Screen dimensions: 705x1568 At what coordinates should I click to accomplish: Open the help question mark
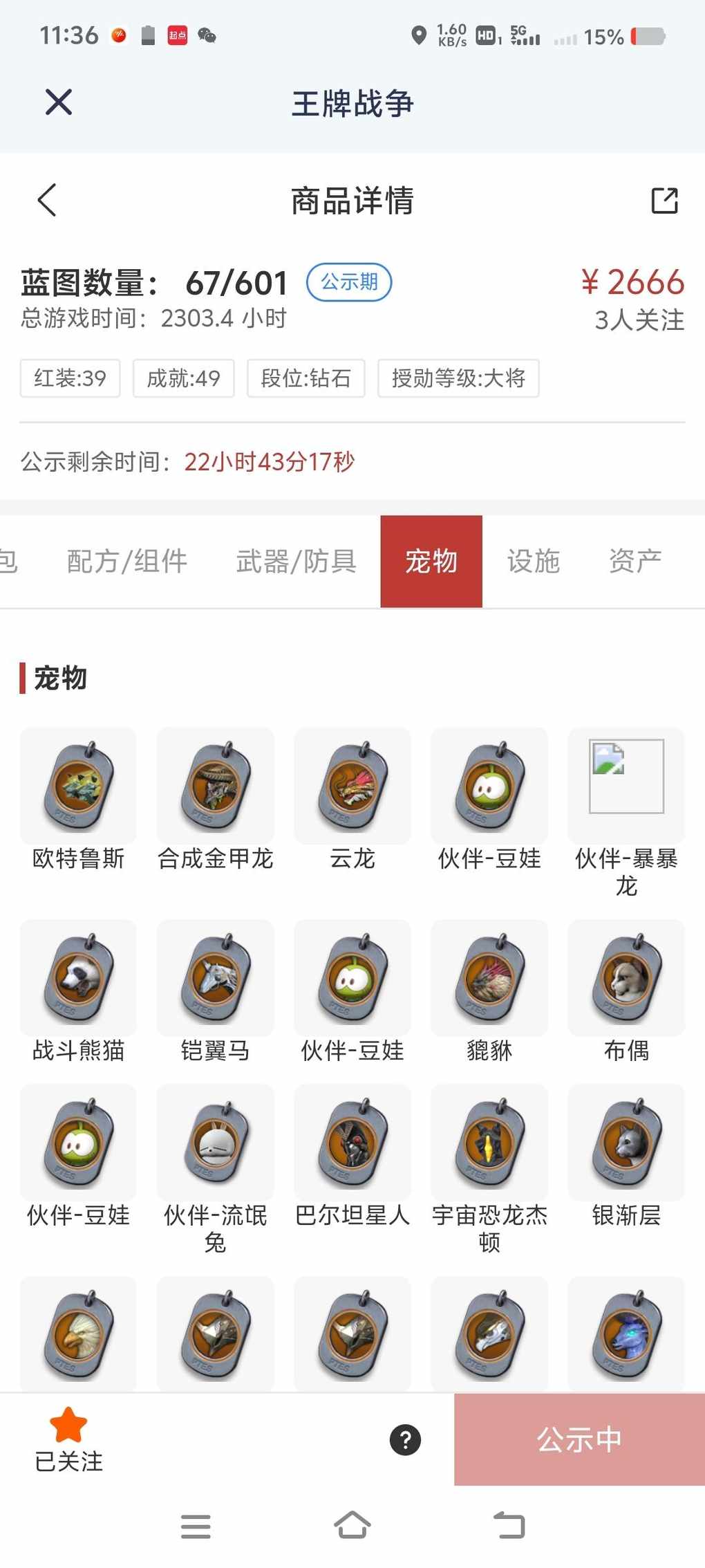pyautogui.click(x=405, y=1439)
